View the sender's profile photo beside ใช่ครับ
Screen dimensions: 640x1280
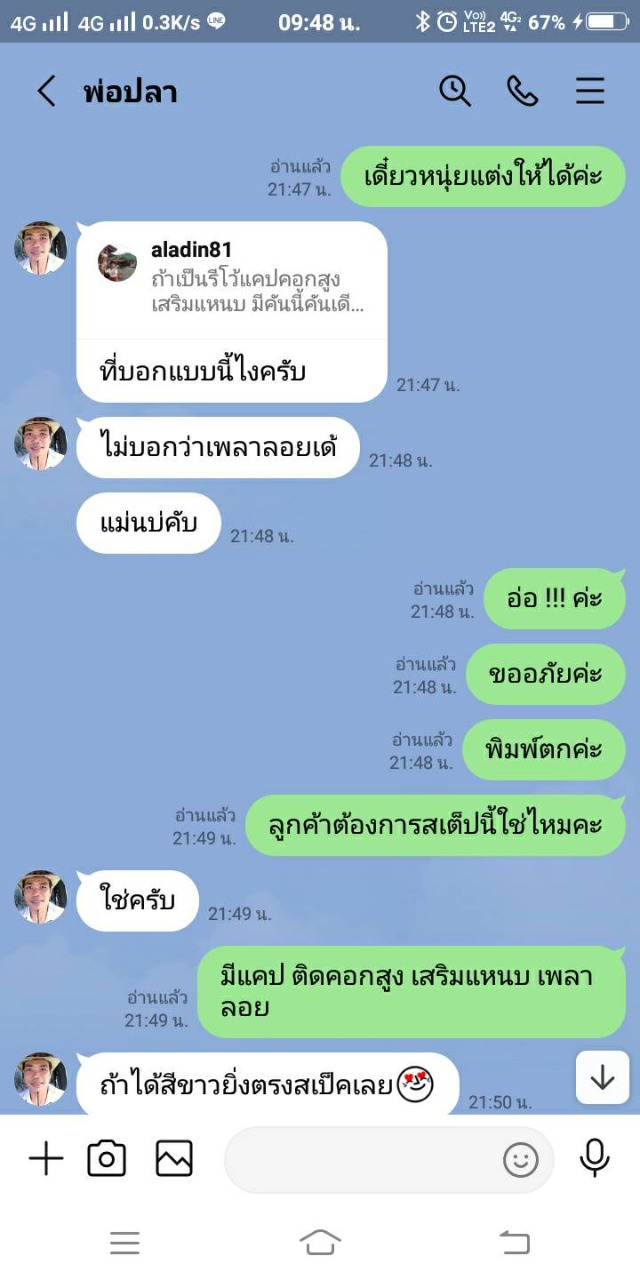click(40, 897)
